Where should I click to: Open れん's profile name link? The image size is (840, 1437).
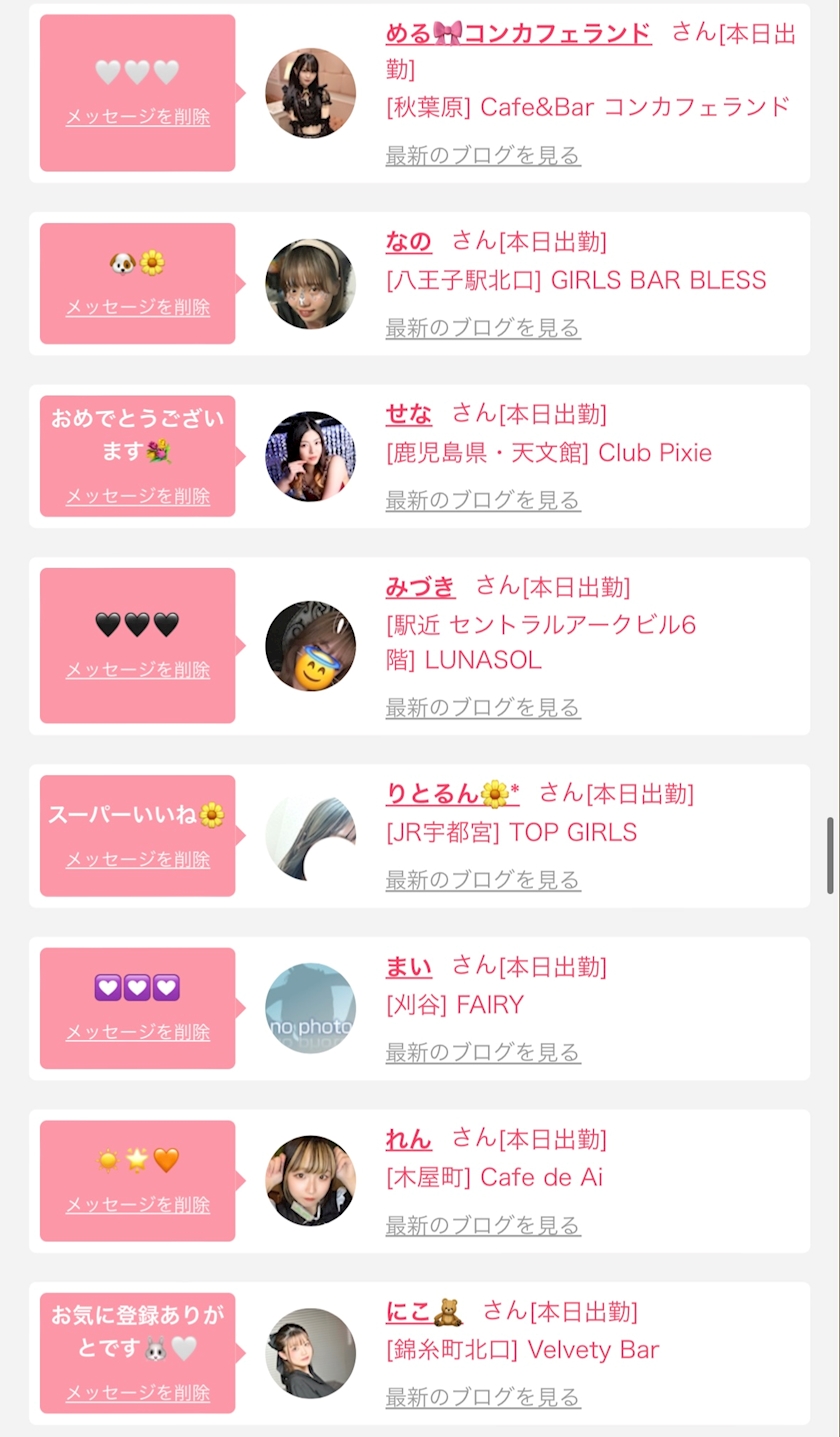click(409, 1138)
